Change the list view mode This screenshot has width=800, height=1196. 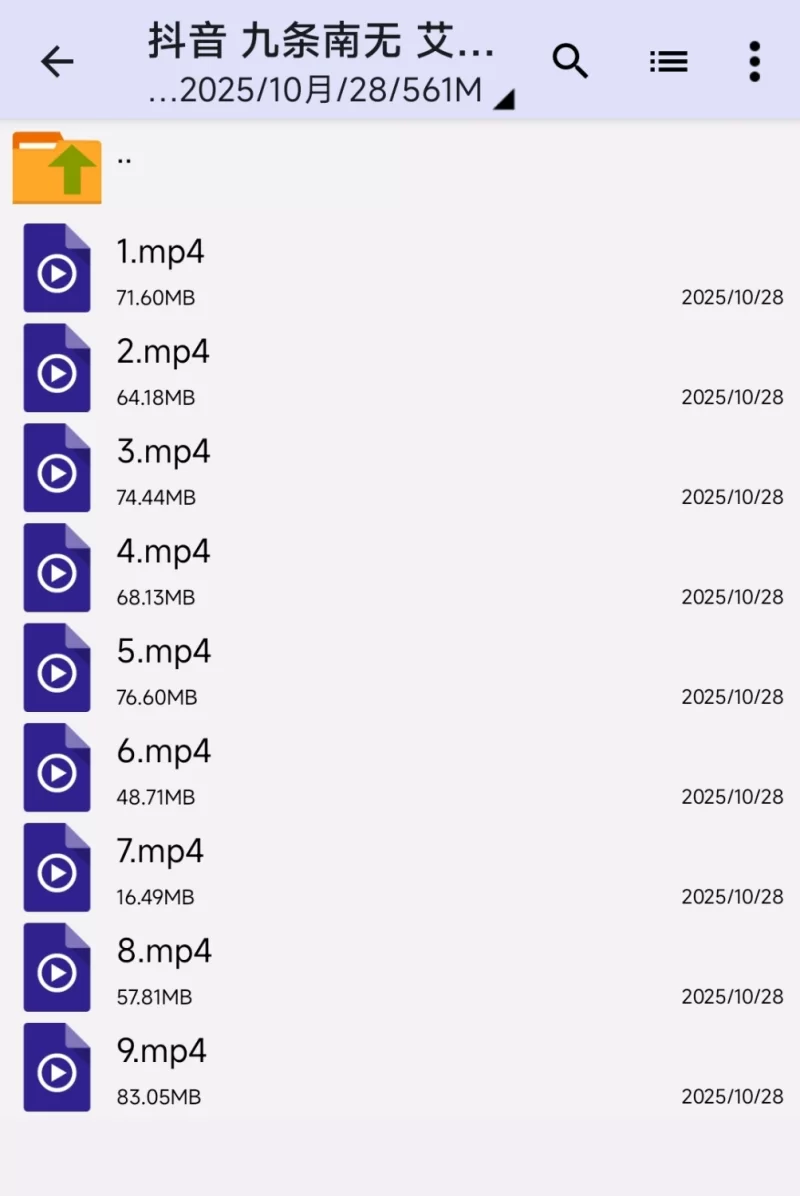click(x=668, y=62)
